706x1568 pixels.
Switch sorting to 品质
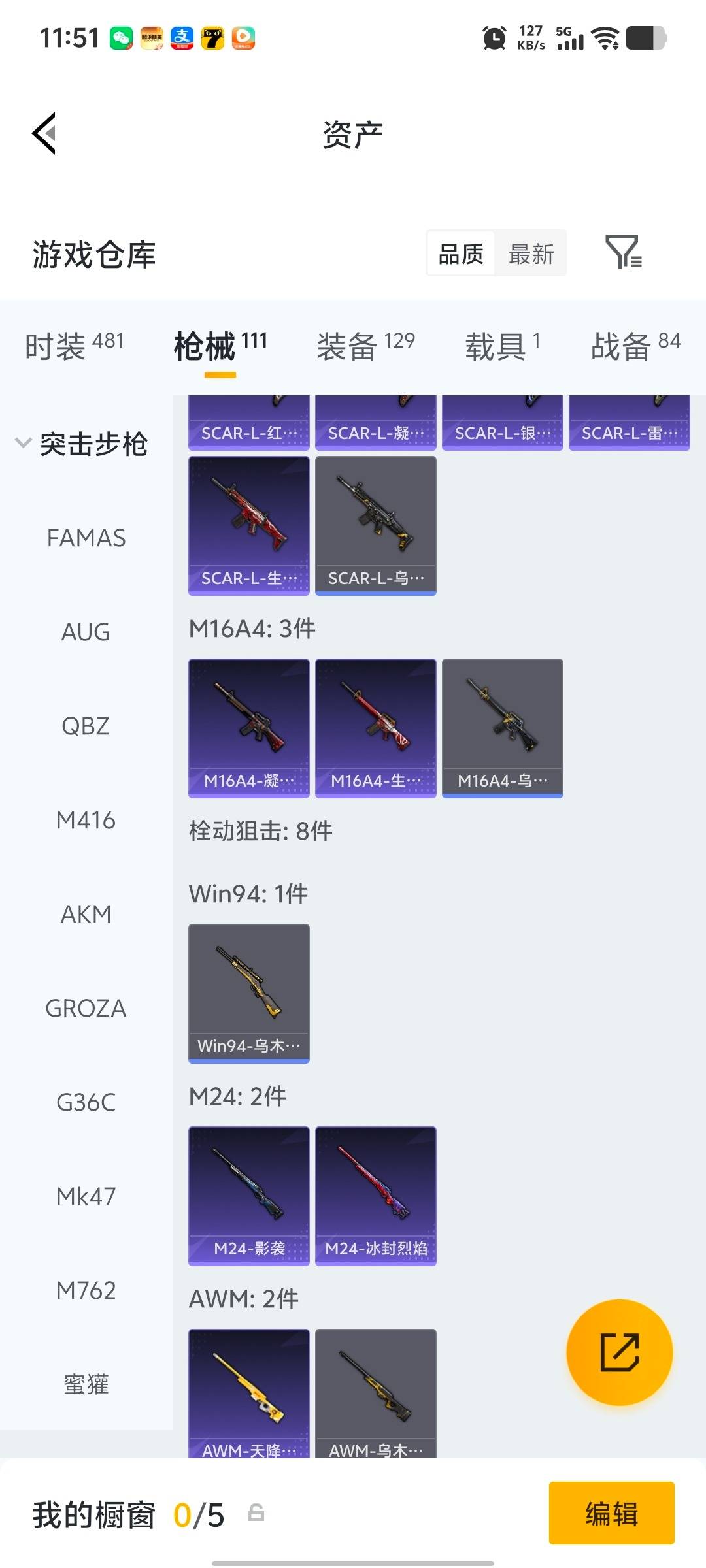(460, 253)
